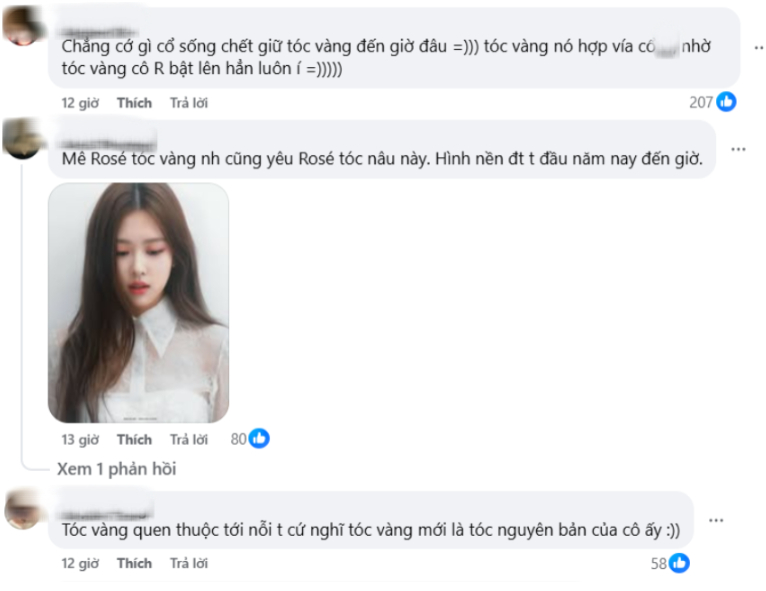View the 58 reactions on the last comment
The height and width of the screenshot is (591, 766).
(670, 563)
